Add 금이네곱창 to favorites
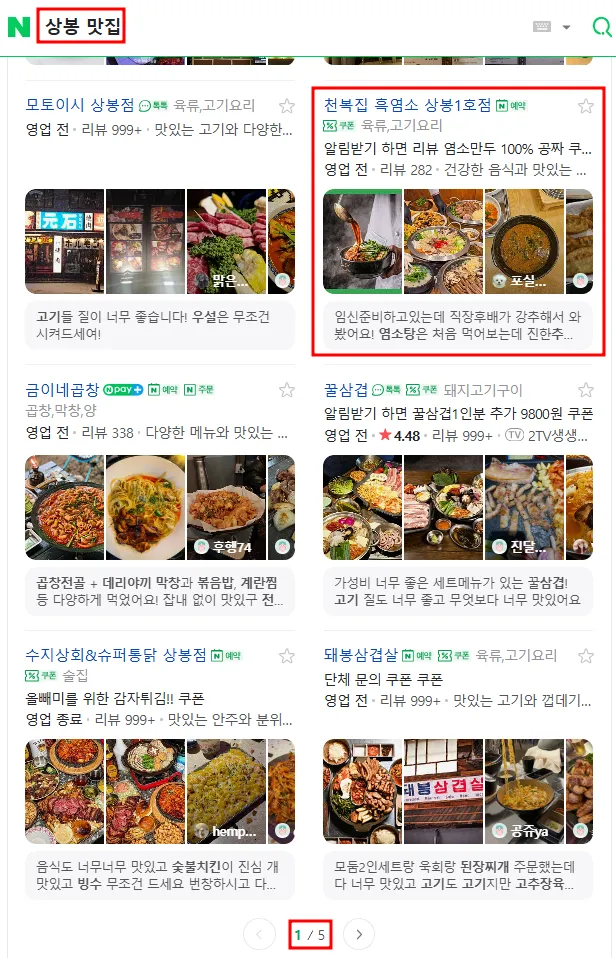 (287, 390)
